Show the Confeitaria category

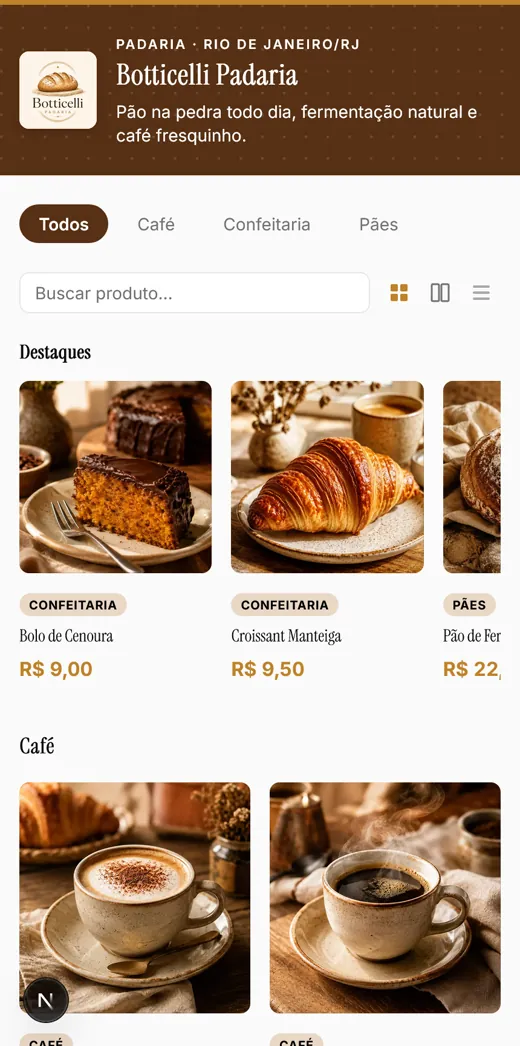267,224
